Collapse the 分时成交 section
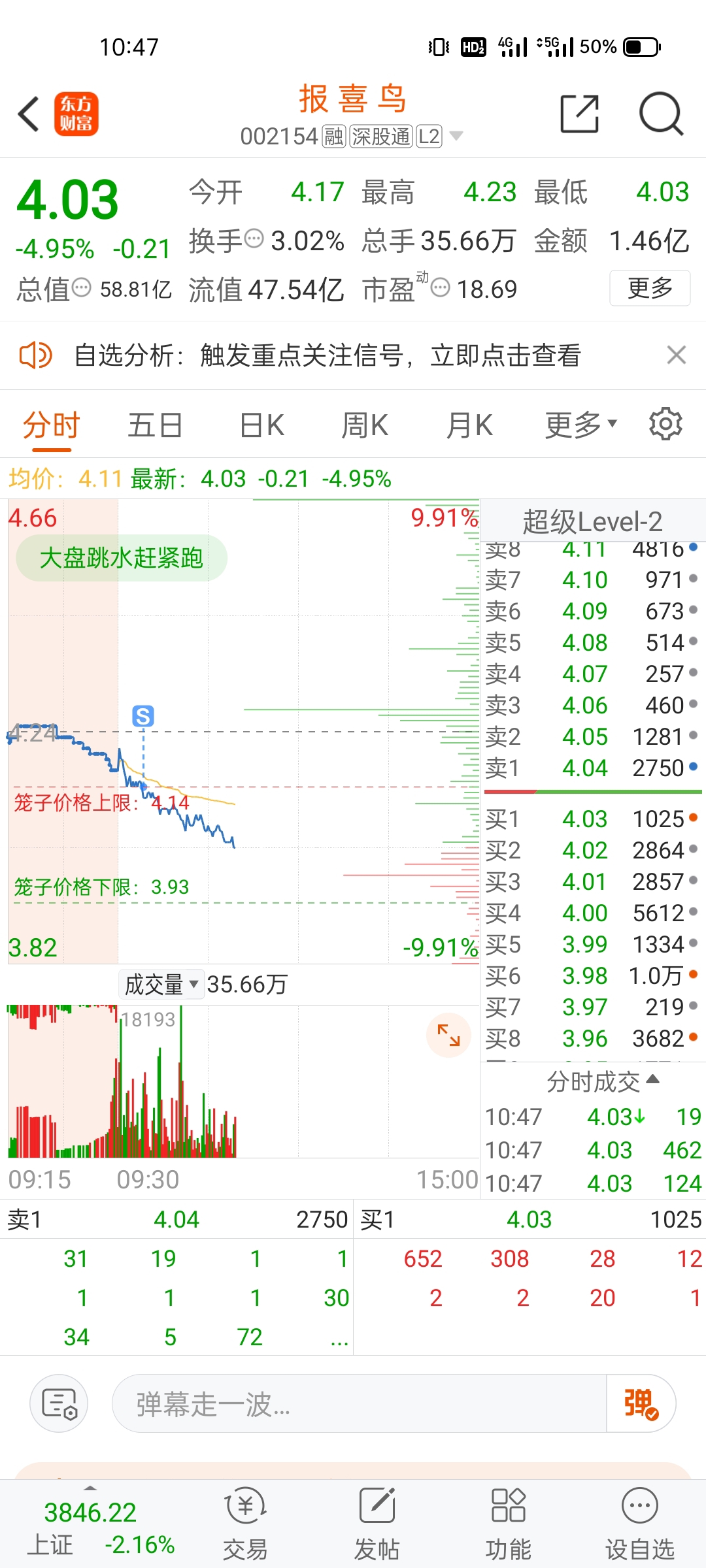Image resolution: width=706 pixels, height=1568 pixels. 603,1082
